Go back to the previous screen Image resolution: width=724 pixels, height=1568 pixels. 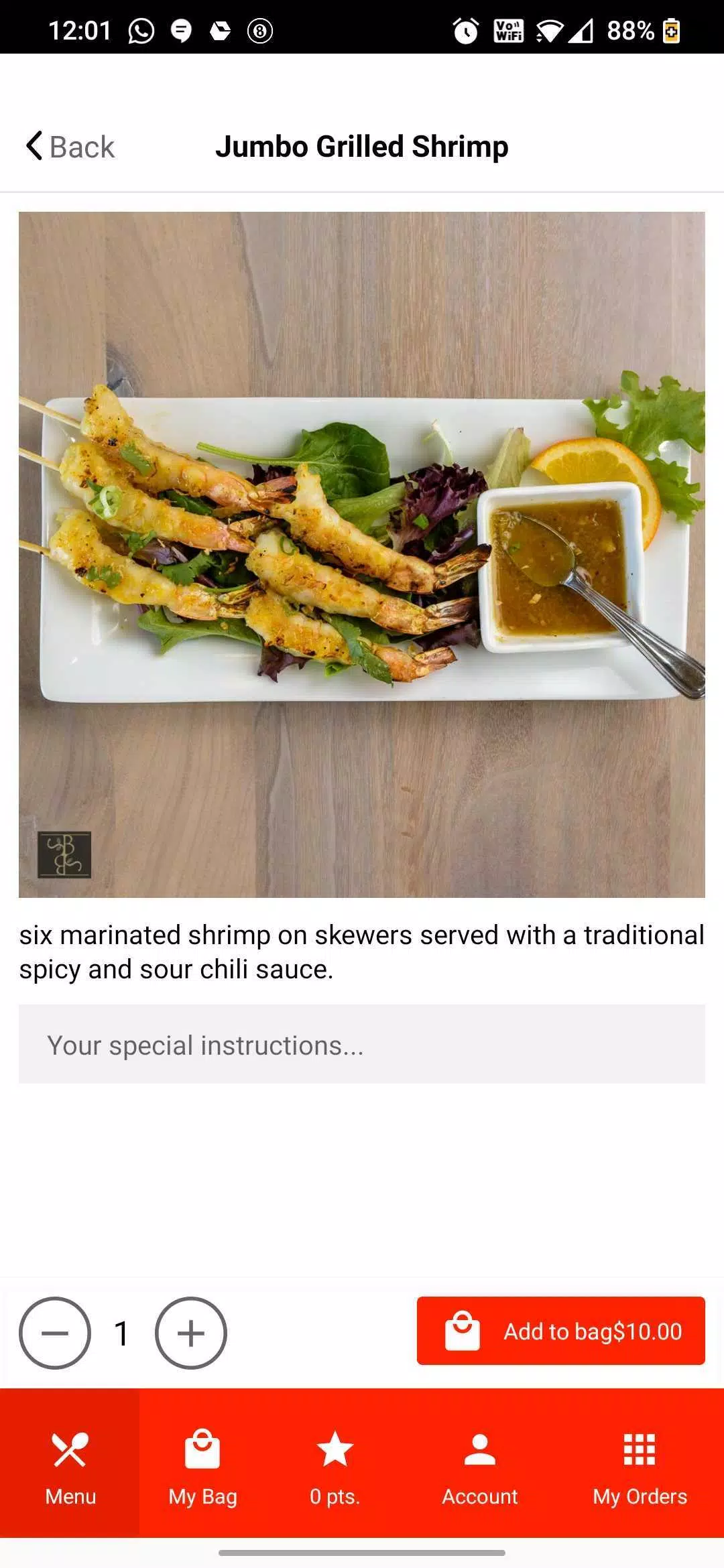(70, 147)
